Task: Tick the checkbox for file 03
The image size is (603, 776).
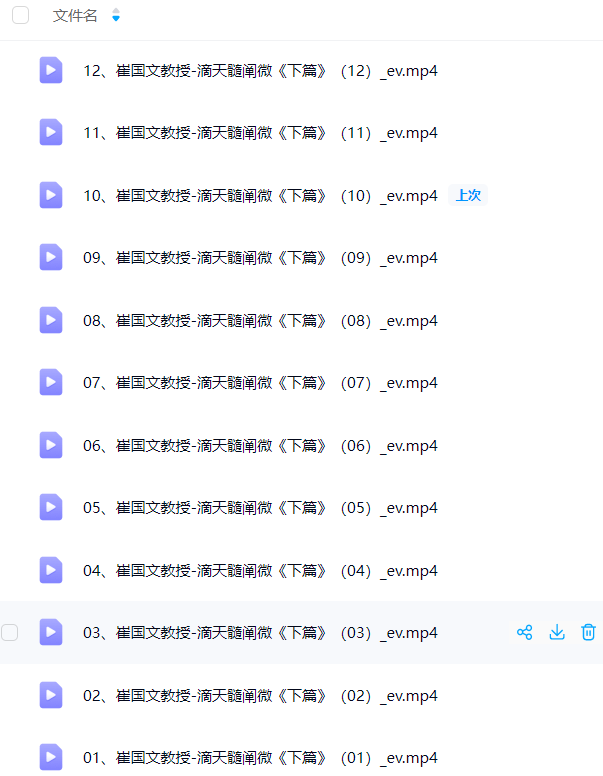Action: coord(10,632)
